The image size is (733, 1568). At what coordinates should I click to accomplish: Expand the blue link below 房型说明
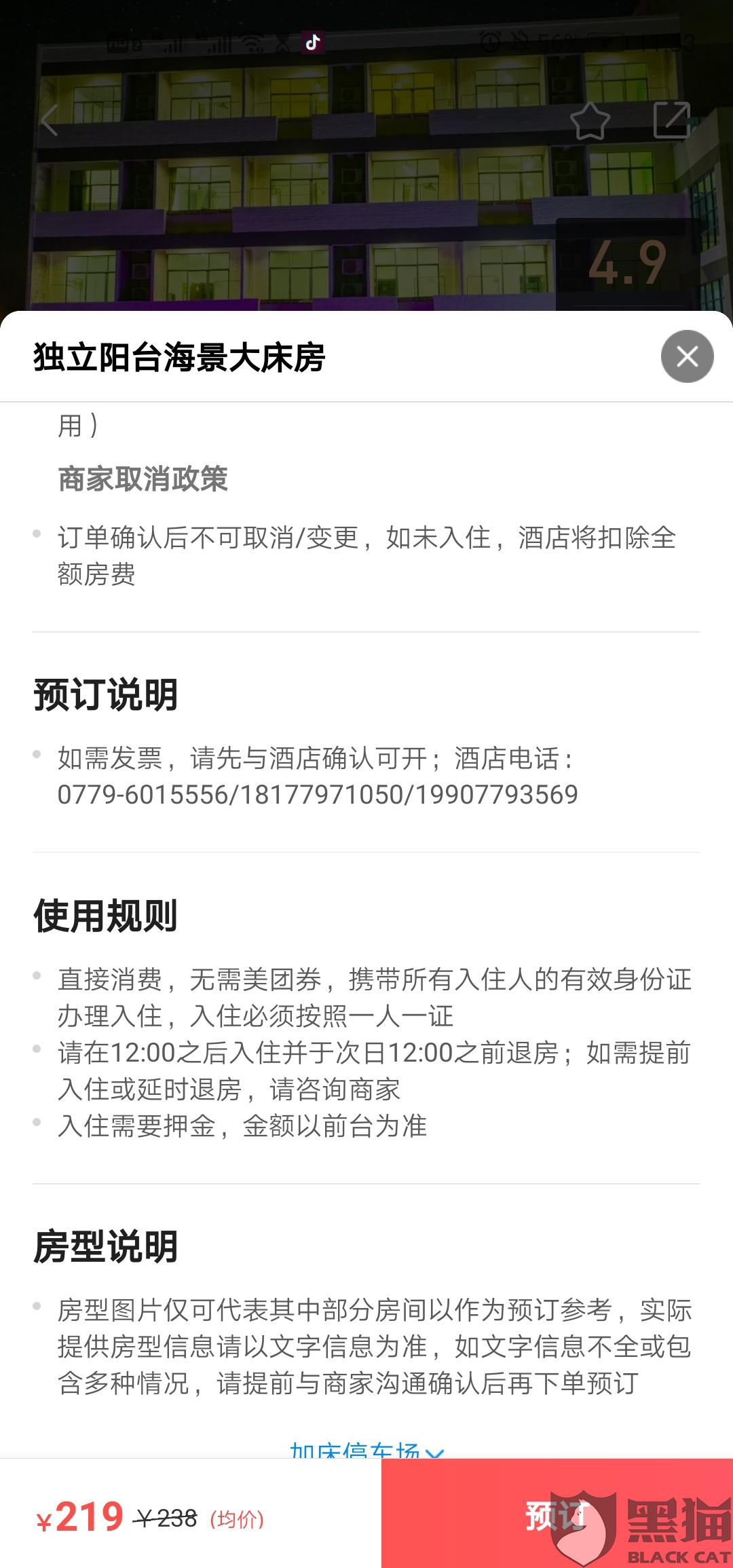point(366,1451)
